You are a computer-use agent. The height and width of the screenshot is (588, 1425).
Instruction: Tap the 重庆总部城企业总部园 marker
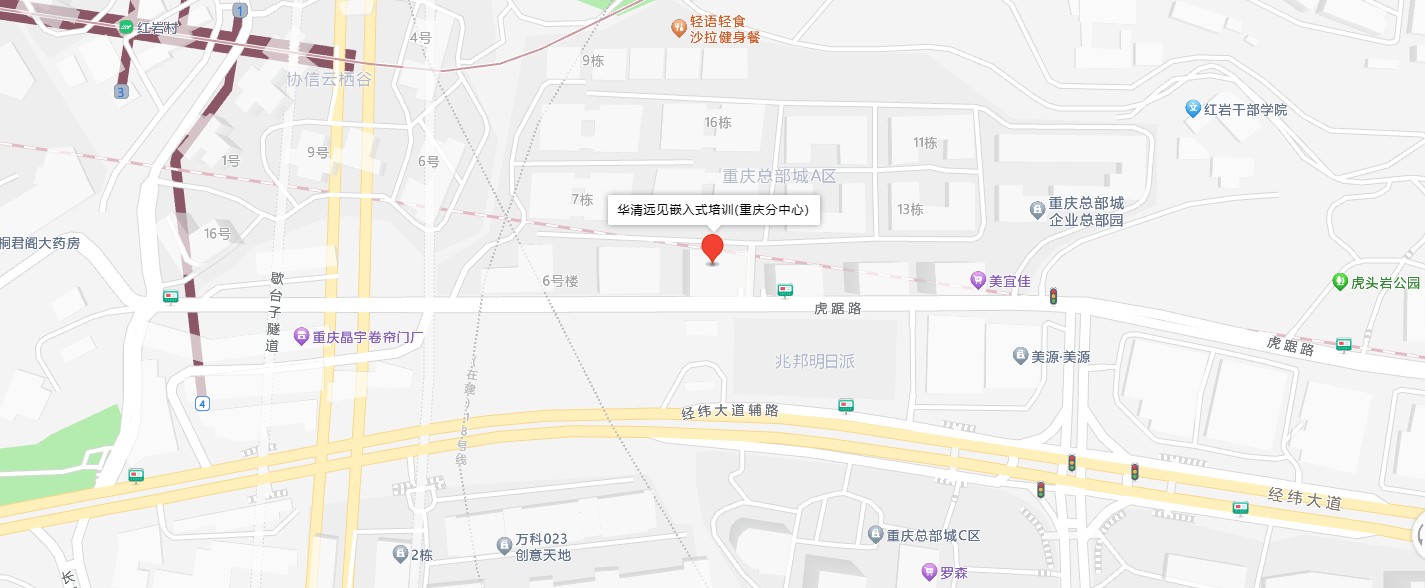[x=1038, y=210]
